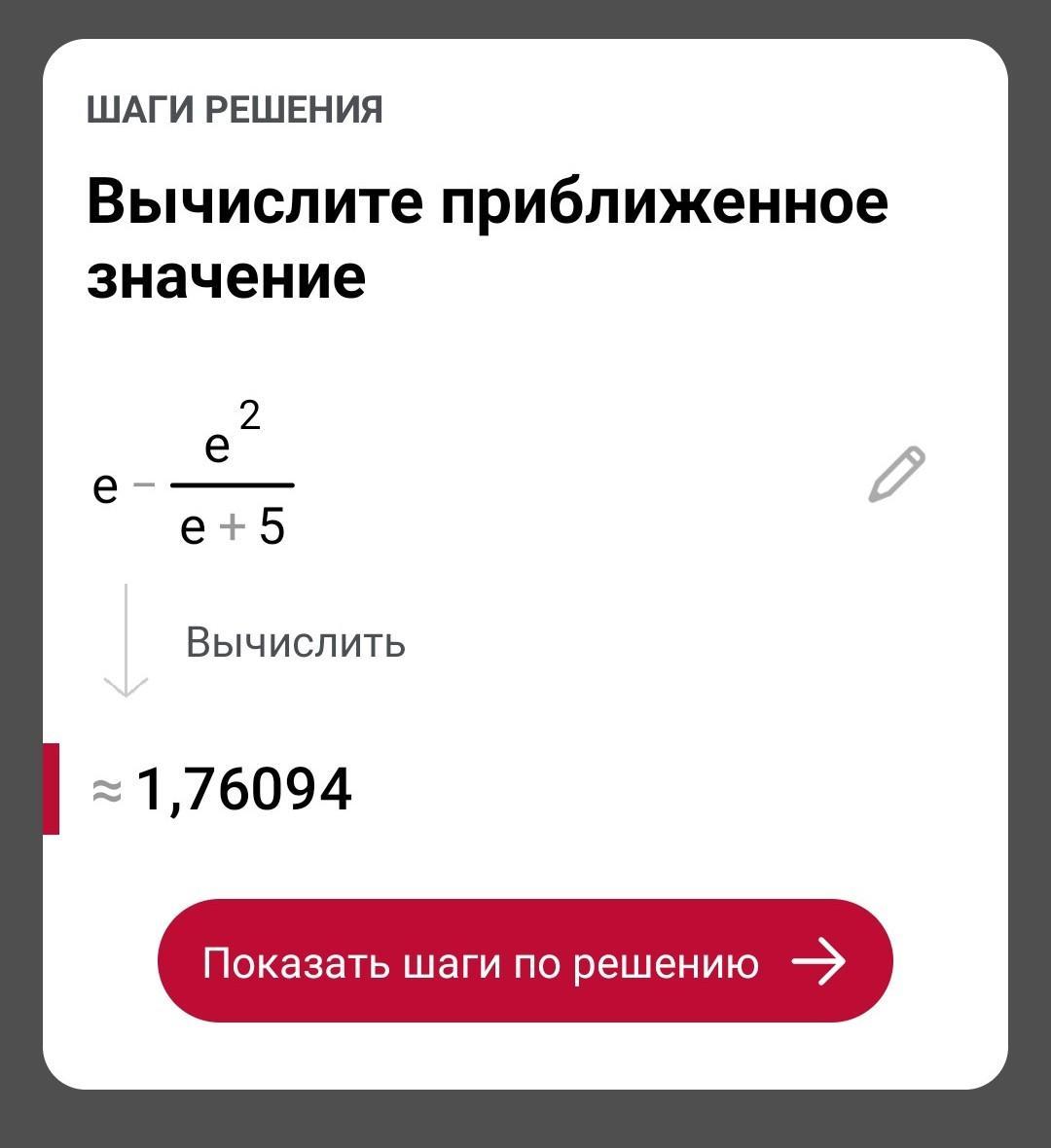1051x1148 pixels.
Task: Edit the expression with the pencil icon
Action: pos(896,475)
